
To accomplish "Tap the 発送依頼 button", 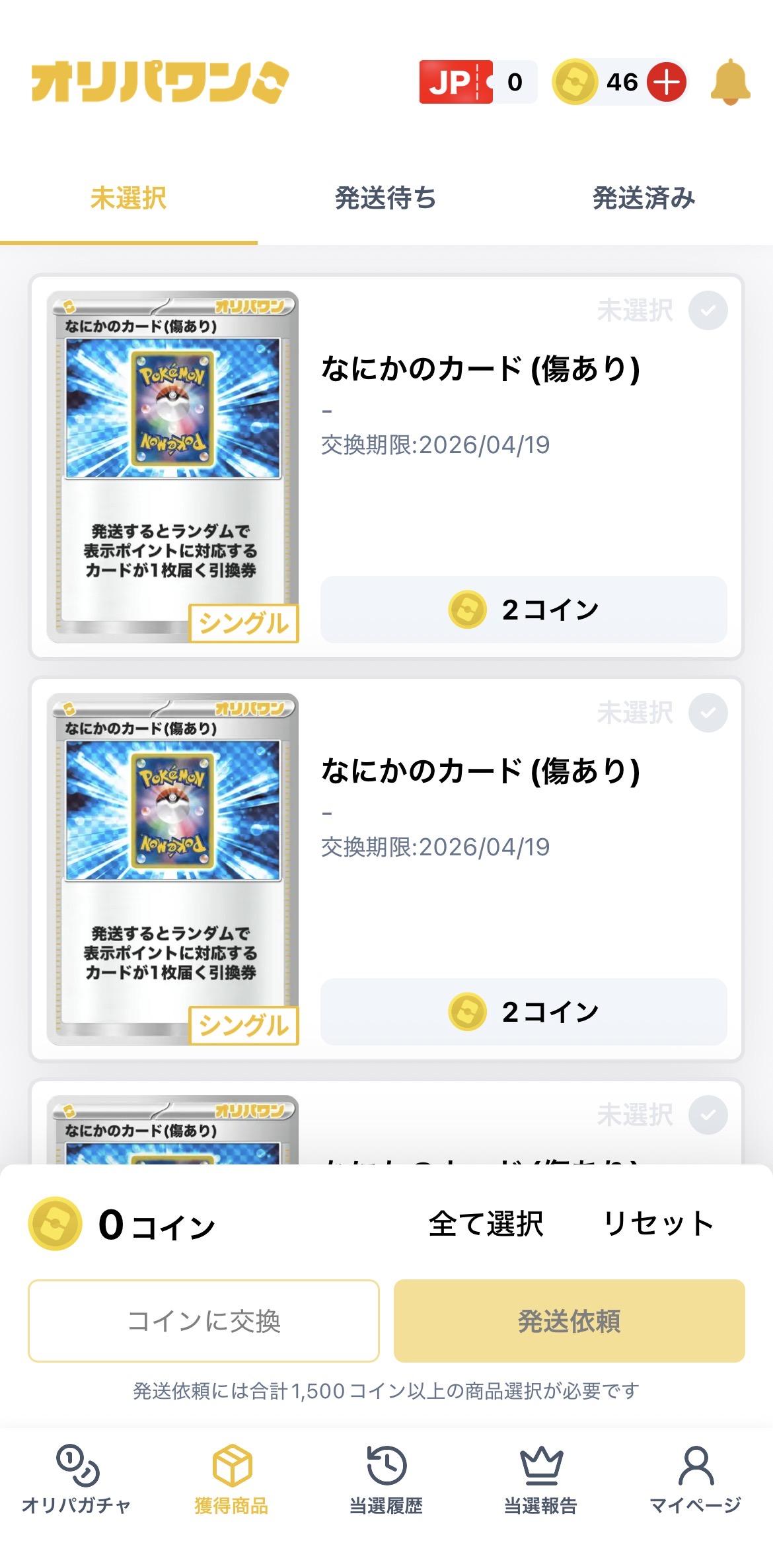I will click(569, 1321).
